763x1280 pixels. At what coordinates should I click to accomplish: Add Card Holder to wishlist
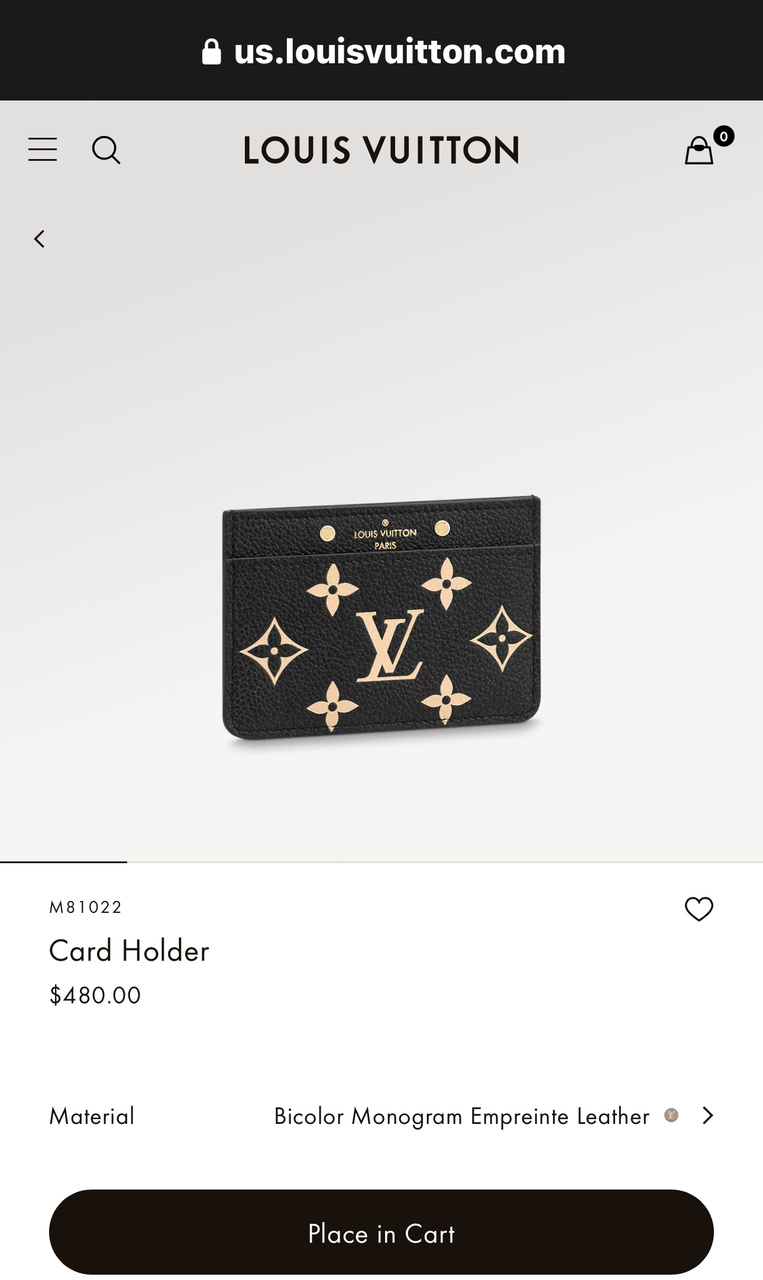pyautogui.click(x=698, y=908)
